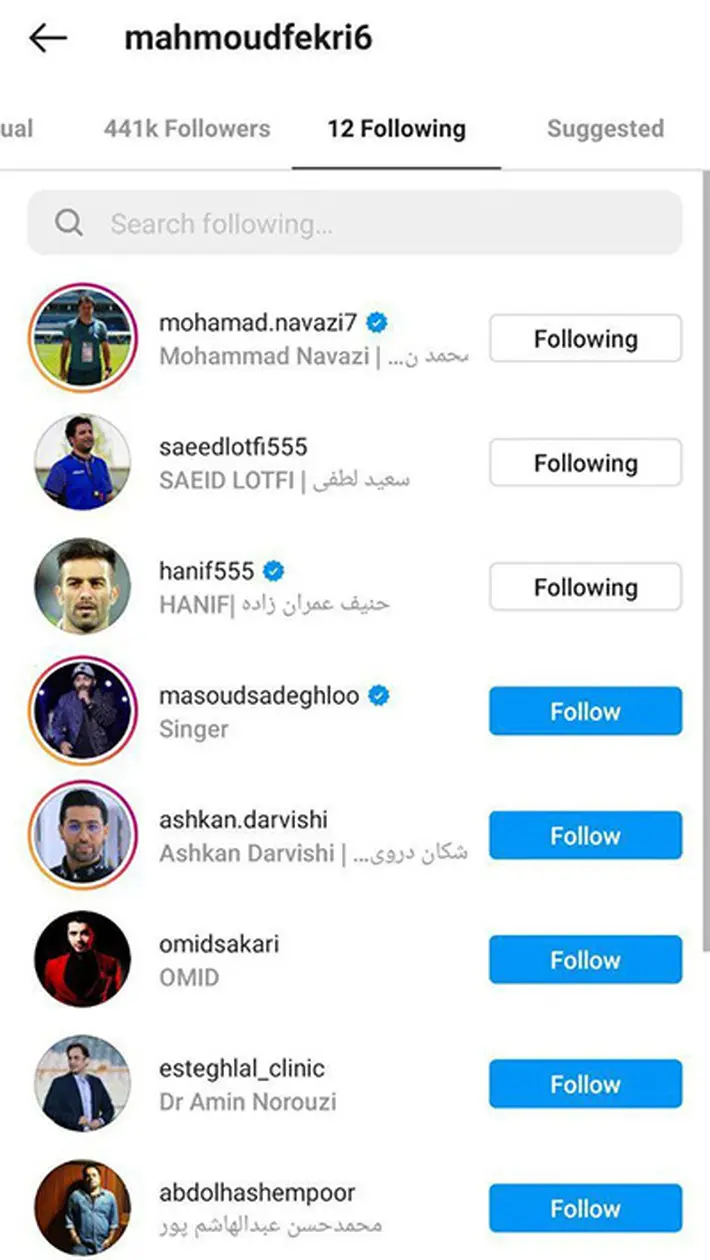Switch to the 441k Followers tab
The image size is (710, 1260).
tap(186, 129)
